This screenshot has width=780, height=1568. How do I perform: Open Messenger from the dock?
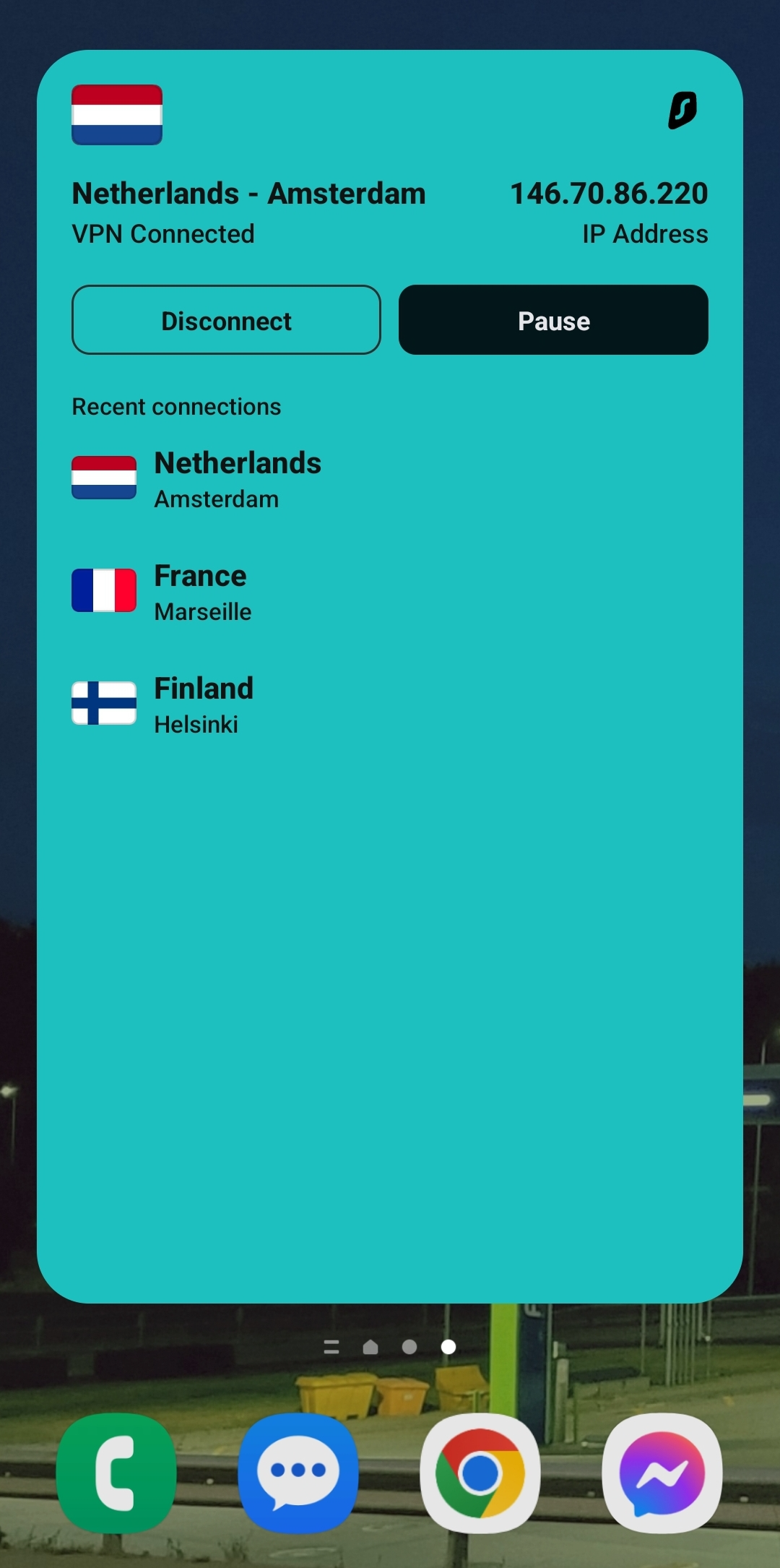tap(662, 1473)
